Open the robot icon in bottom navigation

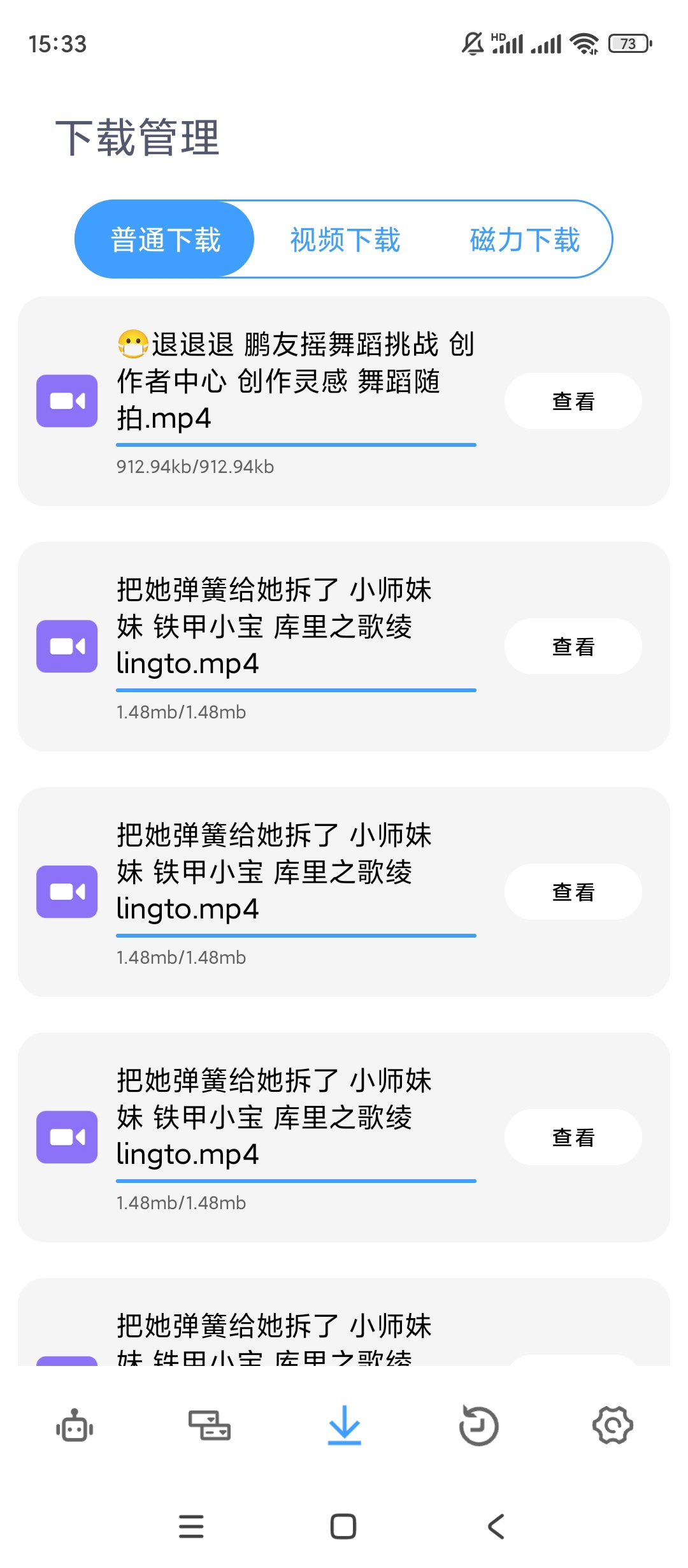(x=75, y=1425)
